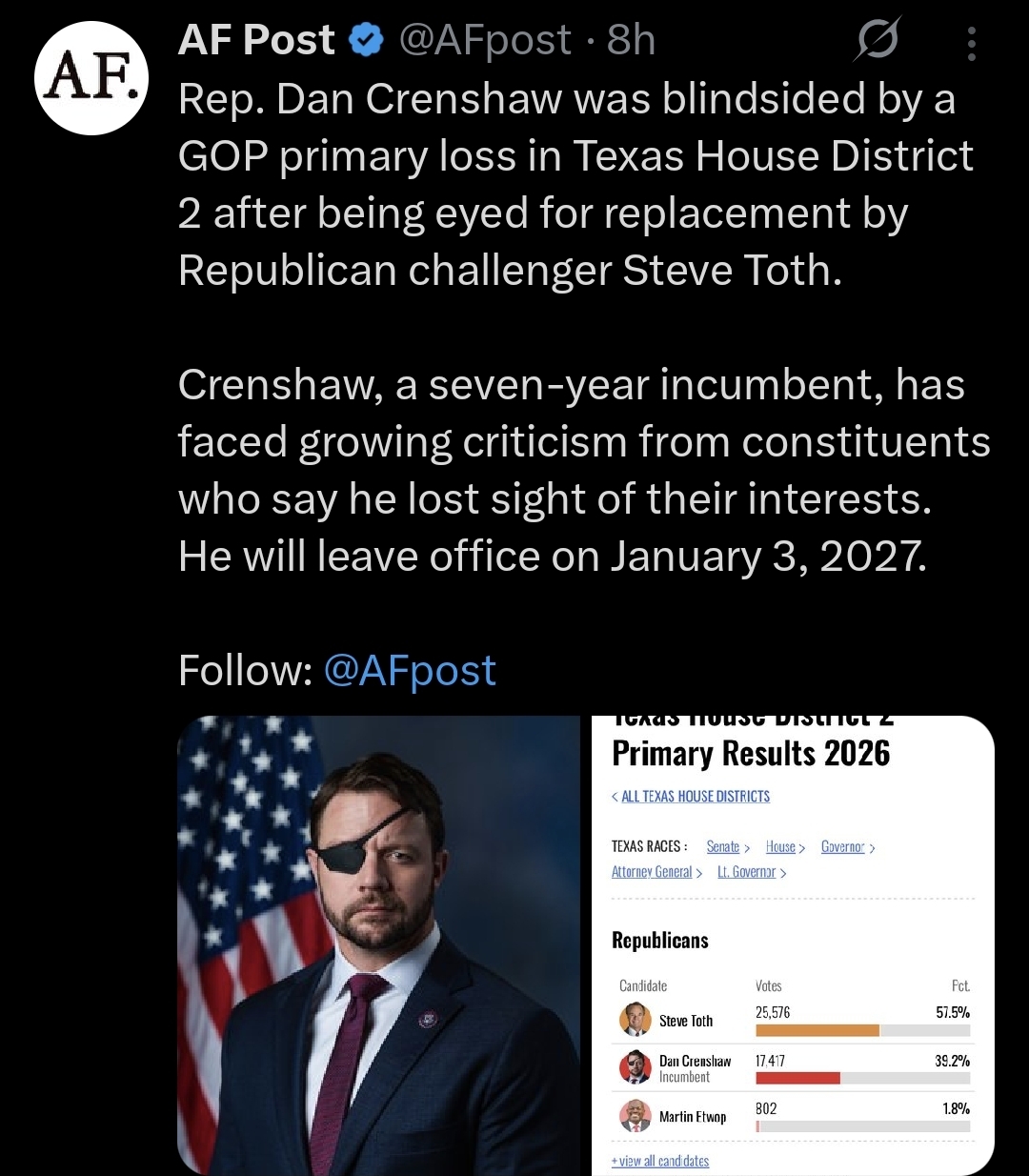Follow the @AFpost mention link

[410, 670]
